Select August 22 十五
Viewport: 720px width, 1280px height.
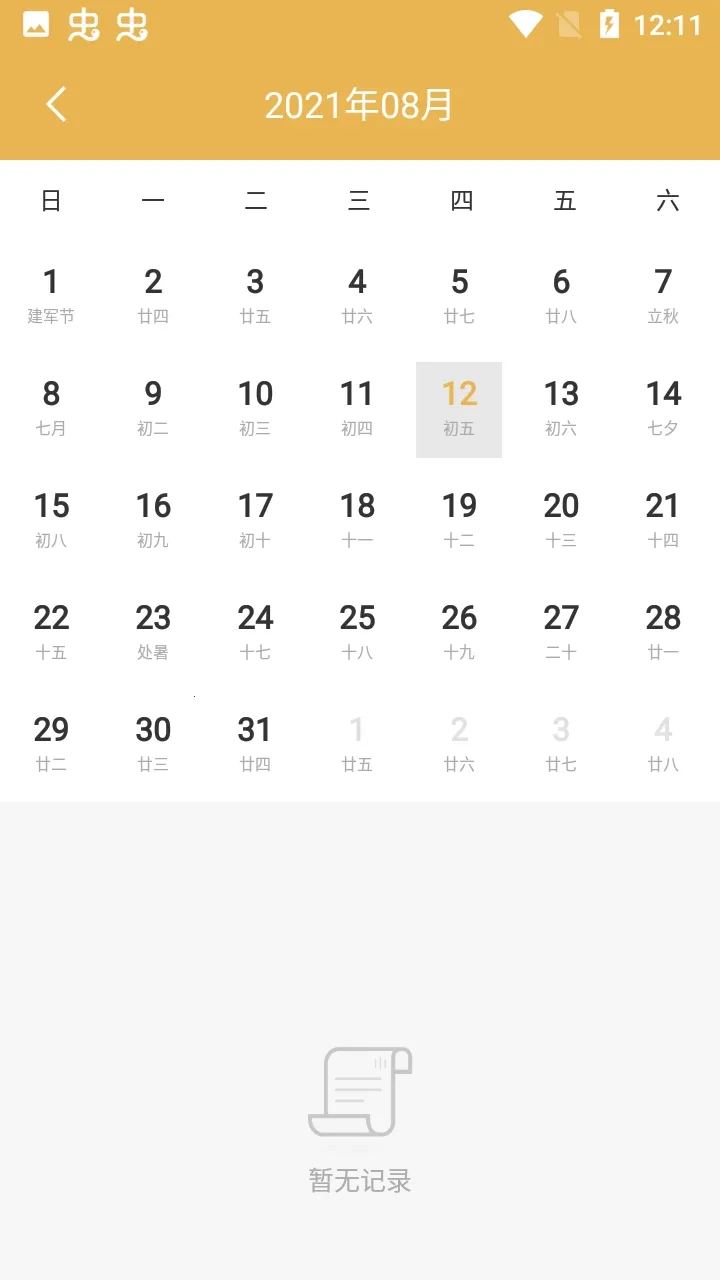click(51, 632)
